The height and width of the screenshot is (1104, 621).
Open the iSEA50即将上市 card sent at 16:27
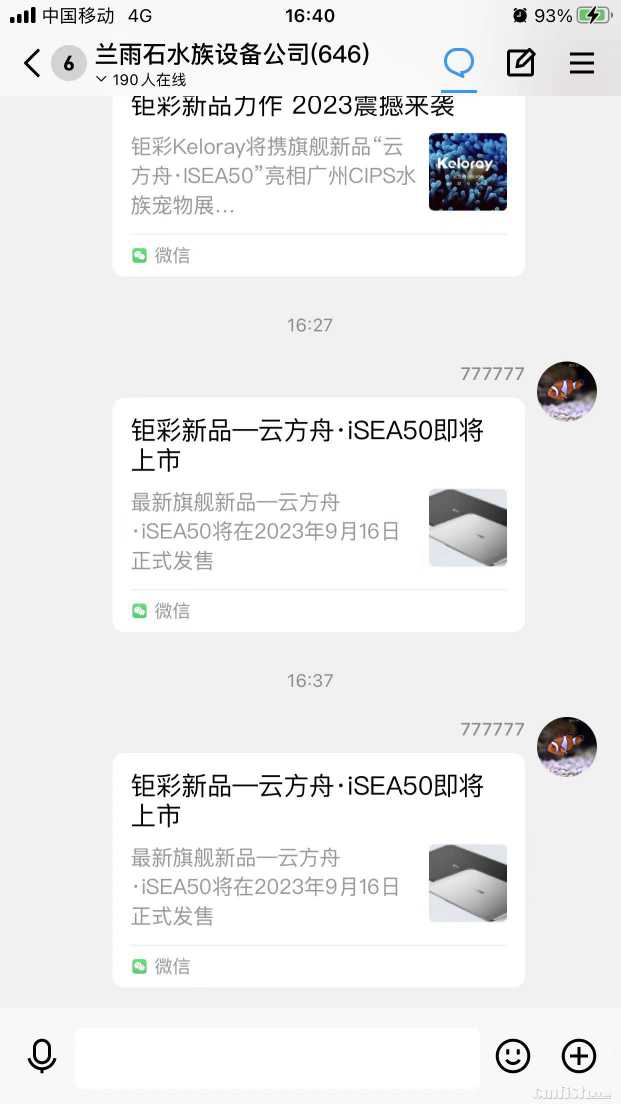pyautogui.click(x=318, y=514)
